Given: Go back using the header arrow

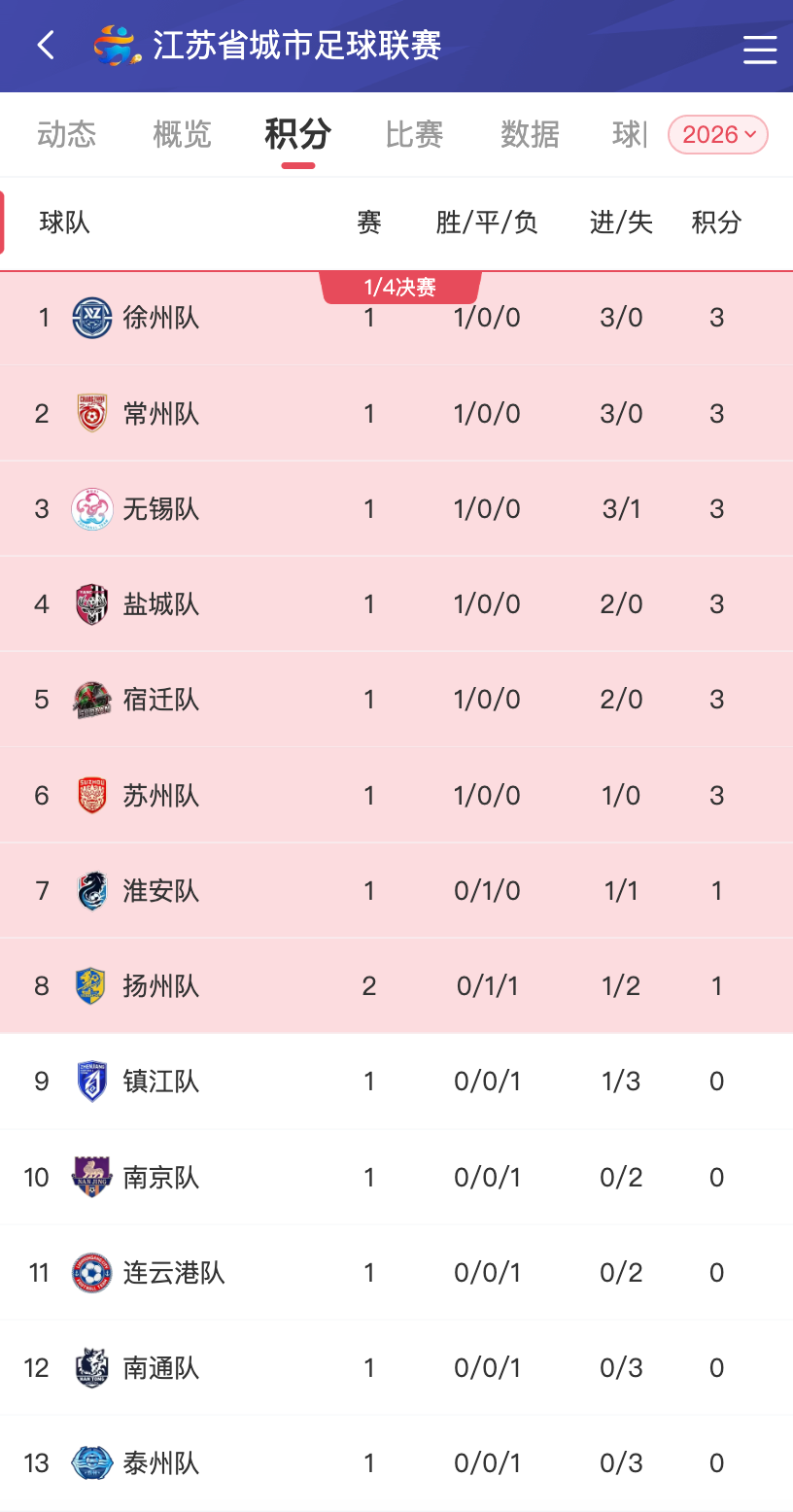Looking at the screenshot, I should point(46,45).
